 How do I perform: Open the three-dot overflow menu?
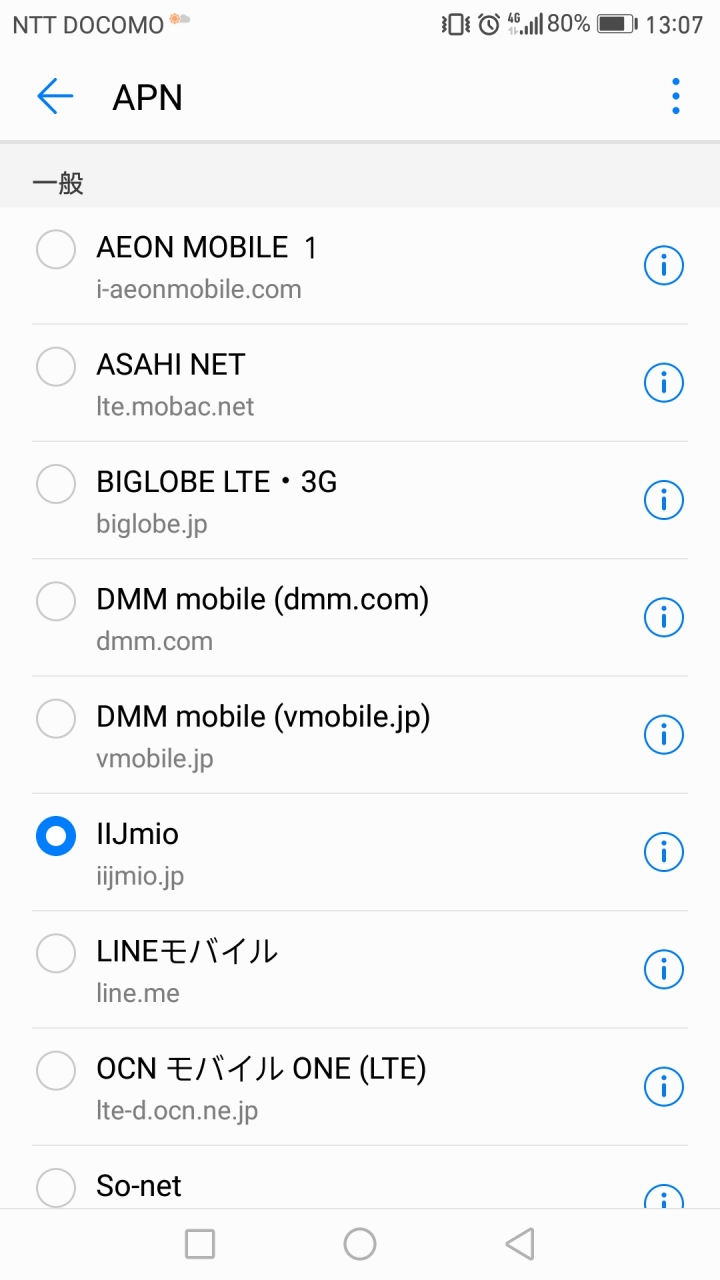676,96
